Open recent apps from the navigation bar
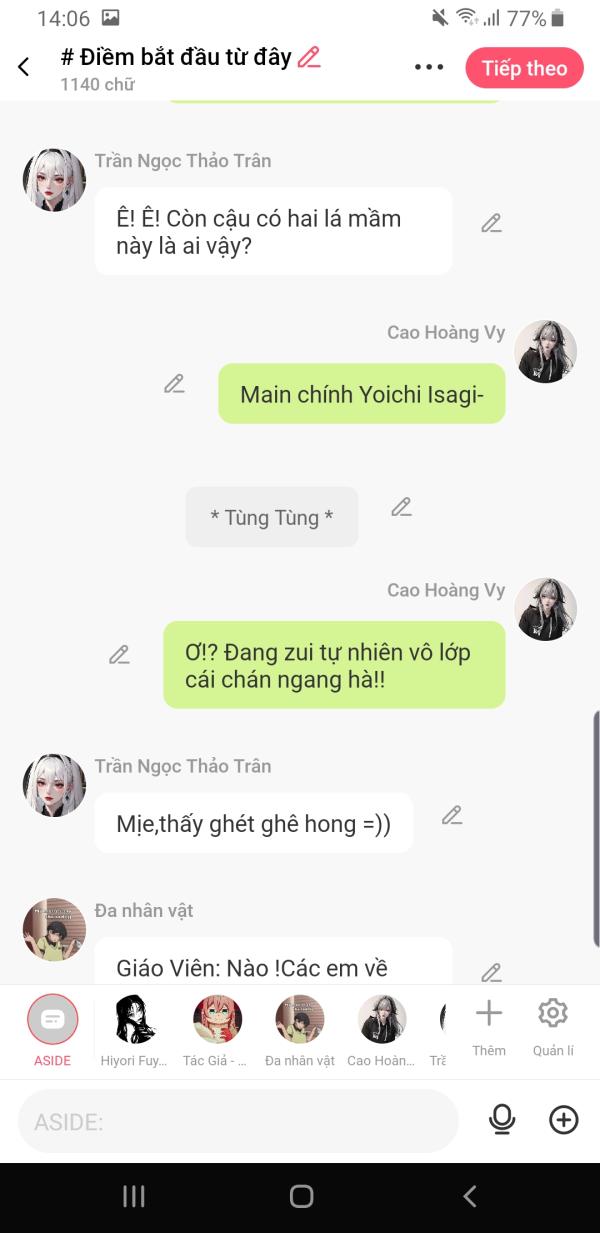Image resolution: width=600 pixels, height=1233 pixels. coord(134,1196)
